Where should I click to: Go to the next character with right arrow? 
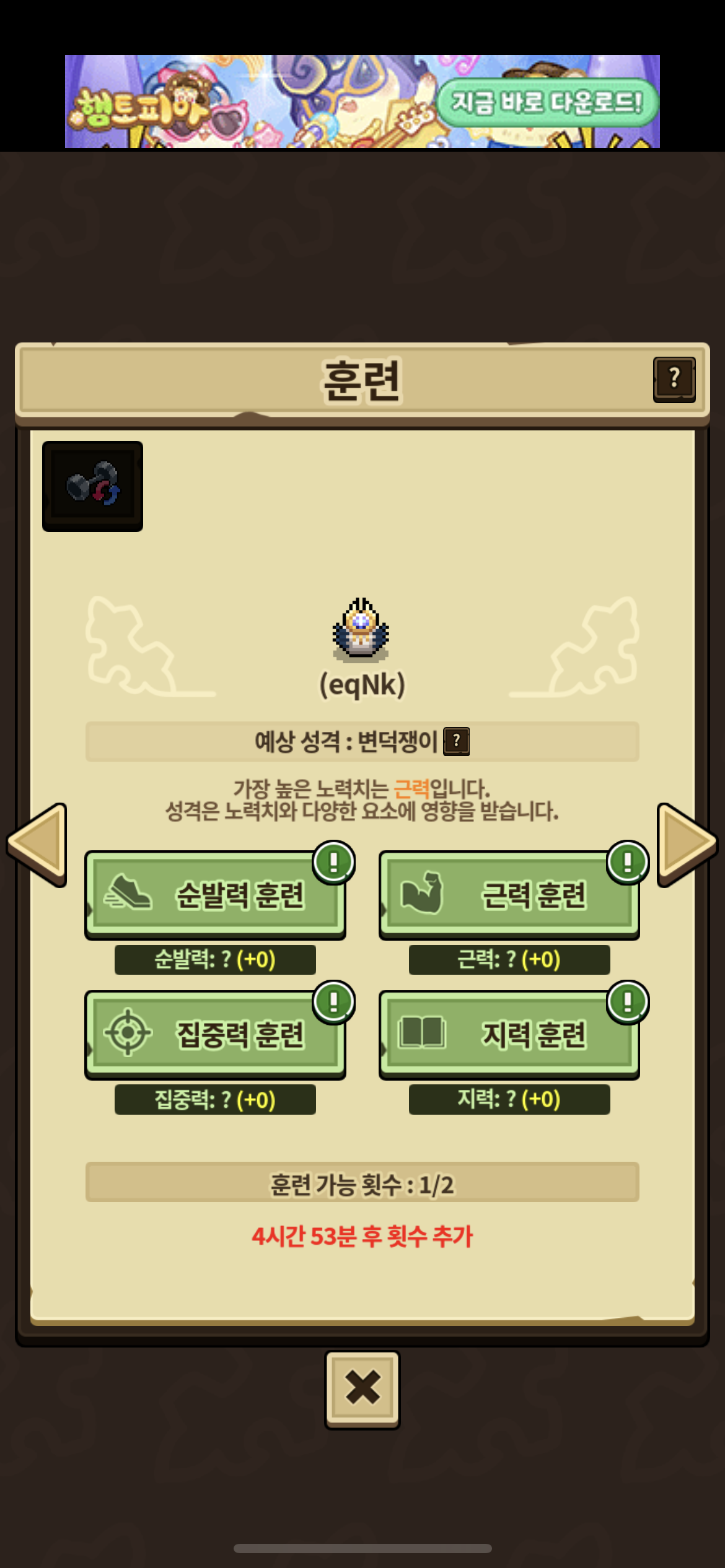click(687, 844)
